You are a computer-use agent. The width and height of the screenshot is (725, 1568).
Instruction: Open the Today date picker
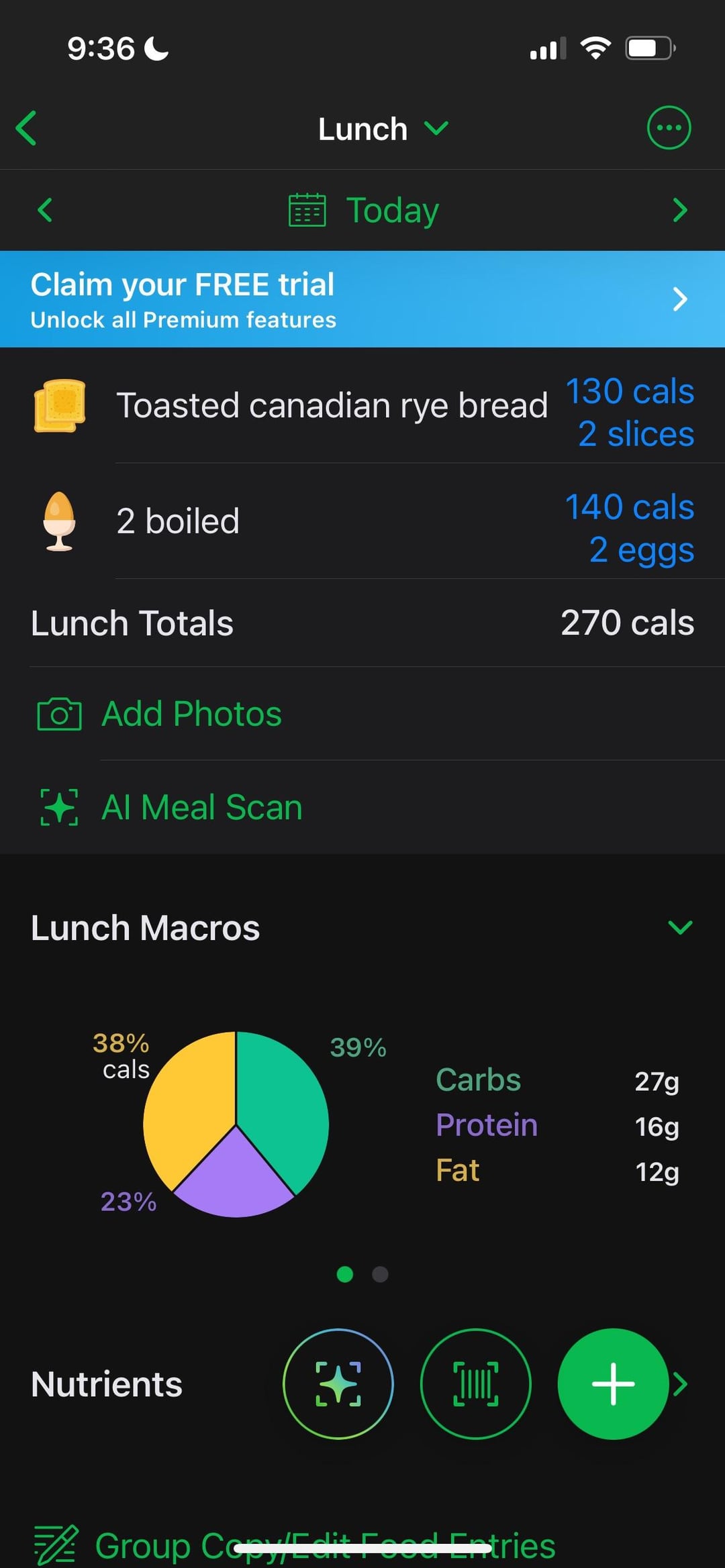click(x=363, y=210)
